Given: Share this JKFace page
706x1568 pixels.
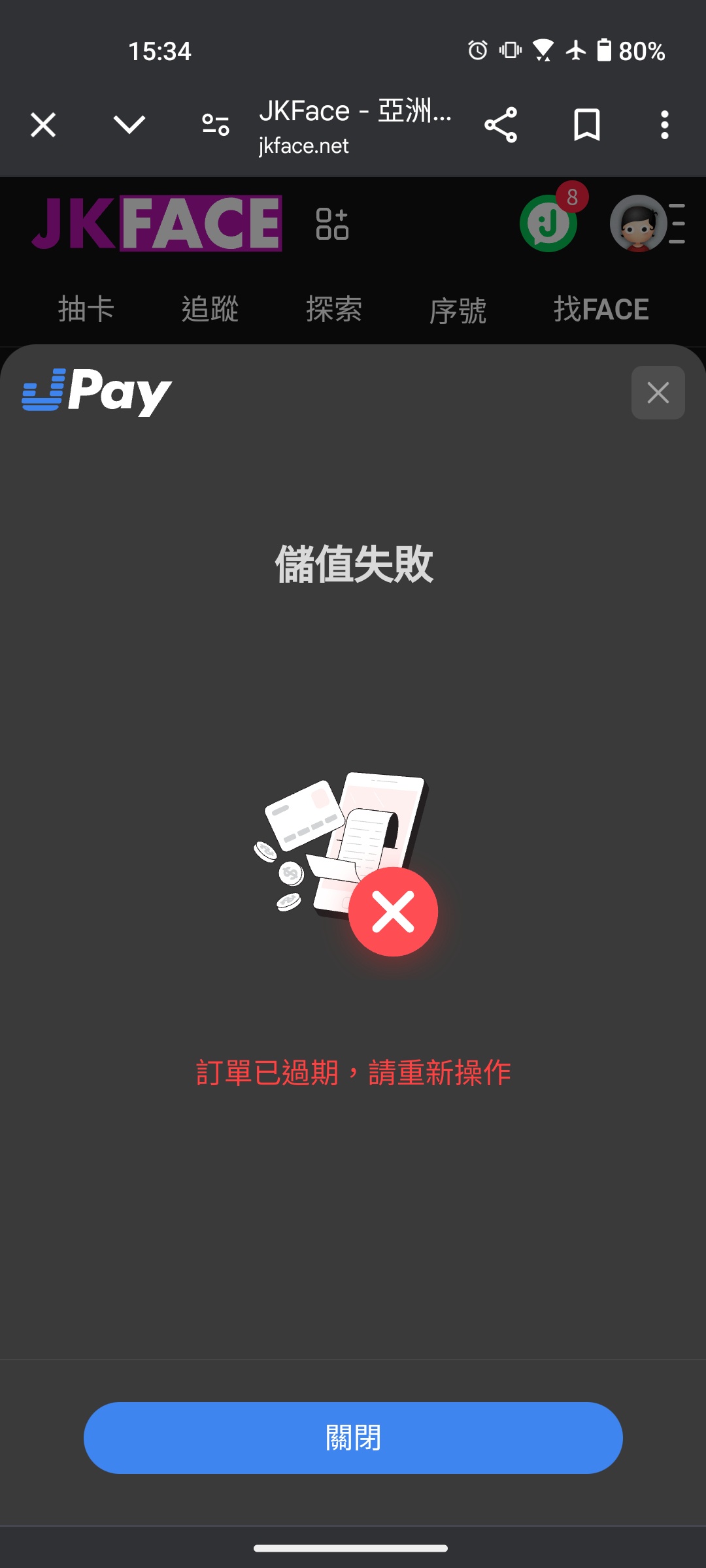Looking at the screenshot, I should click(501, 125).
